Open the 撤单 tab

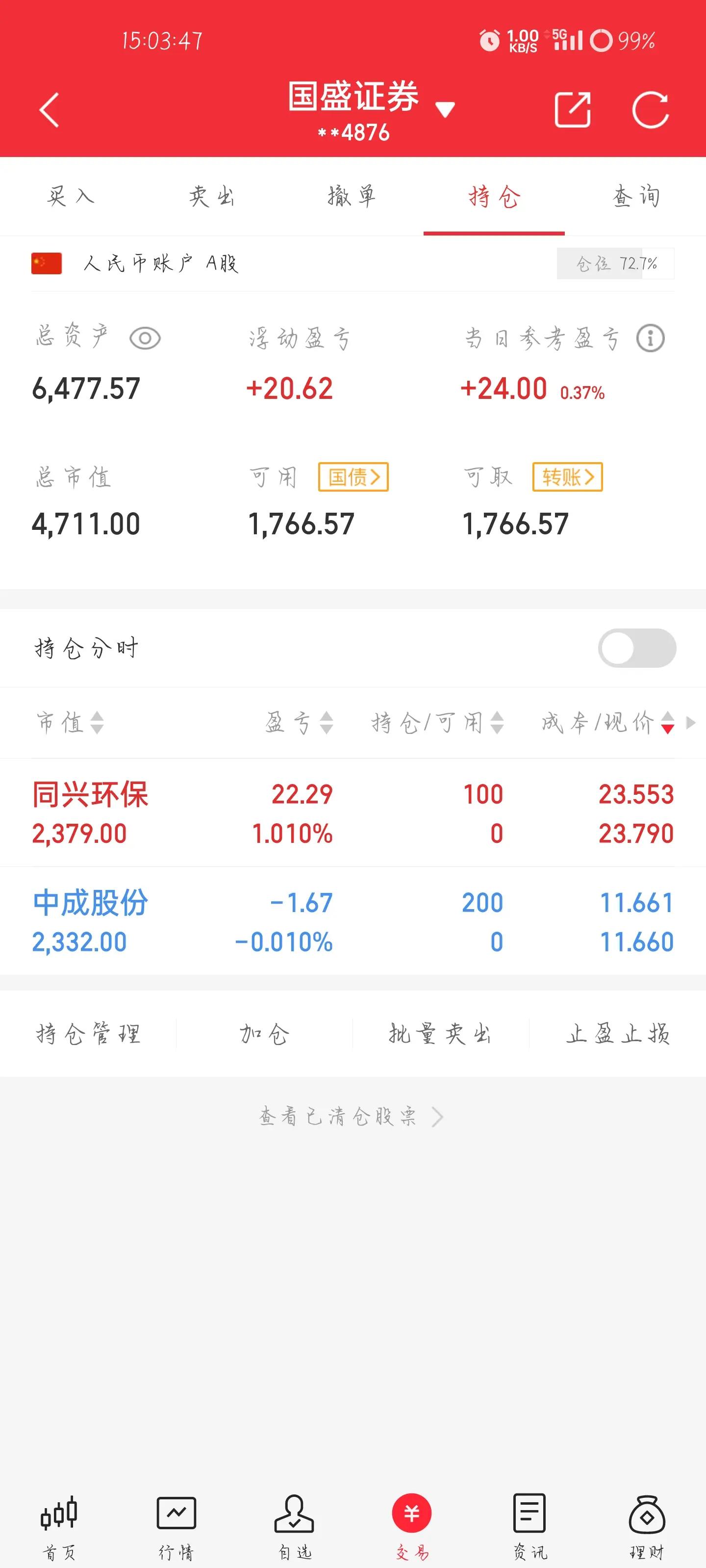coord(352,196)
